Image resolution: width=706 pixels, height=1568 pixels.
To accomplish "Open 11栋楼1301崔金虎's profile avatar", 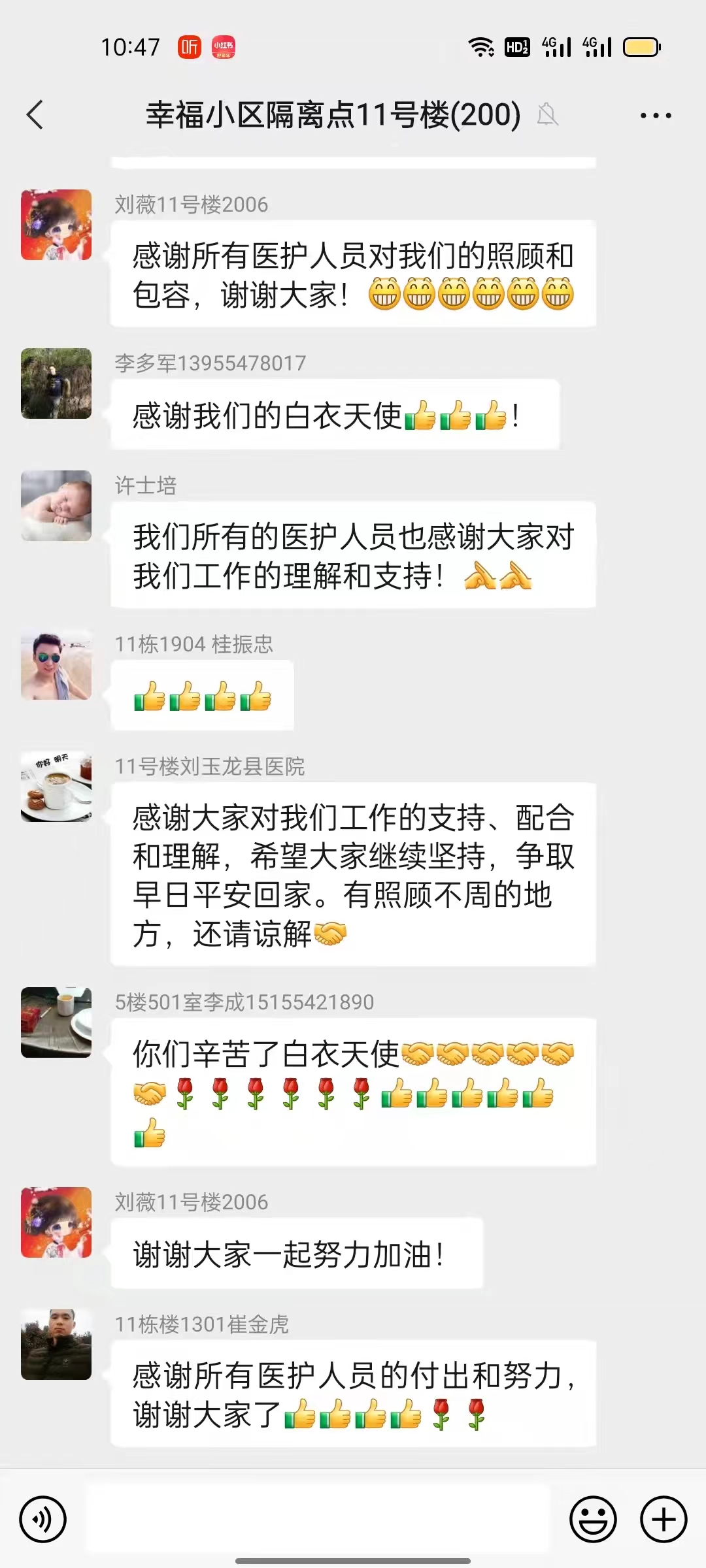I will pos(56,1345).
